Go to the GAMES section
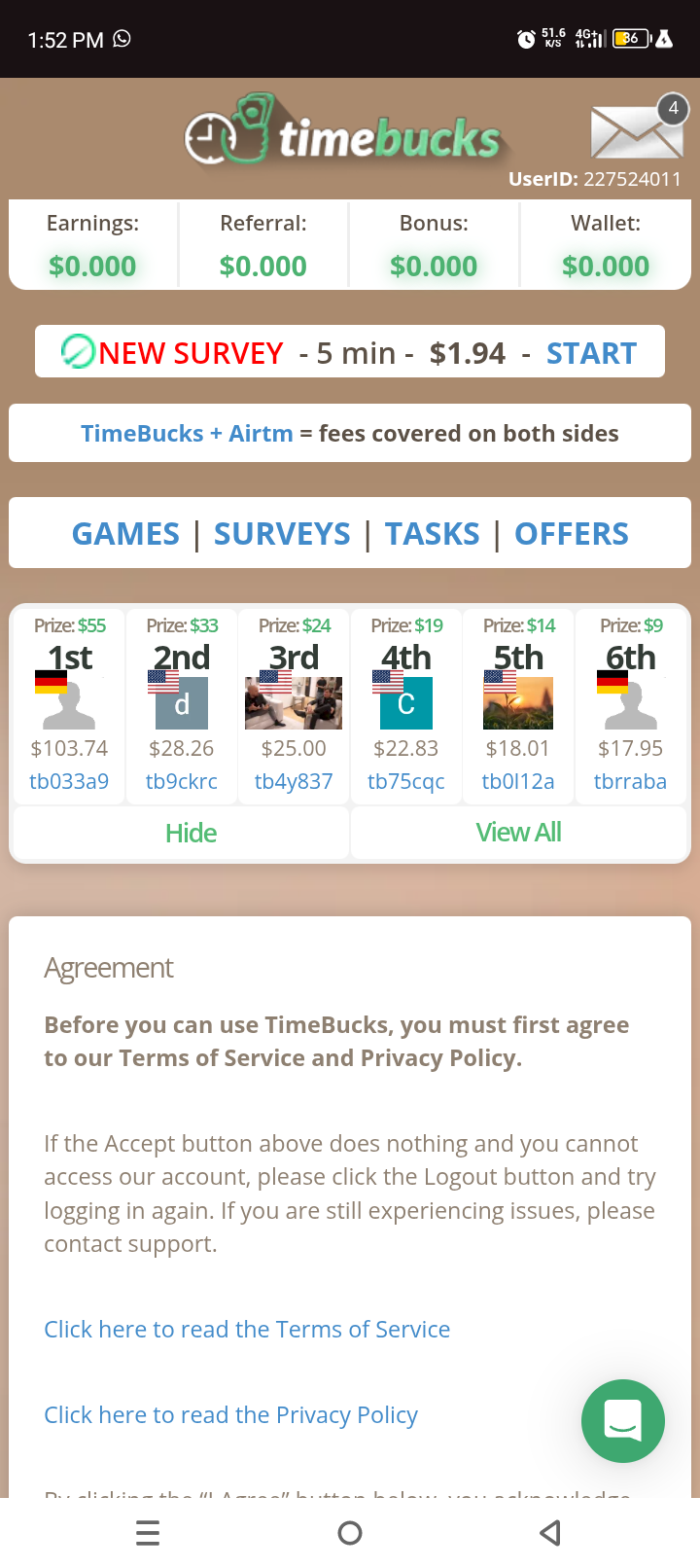The image size is (700, 1568). click(x=125, y=534)
